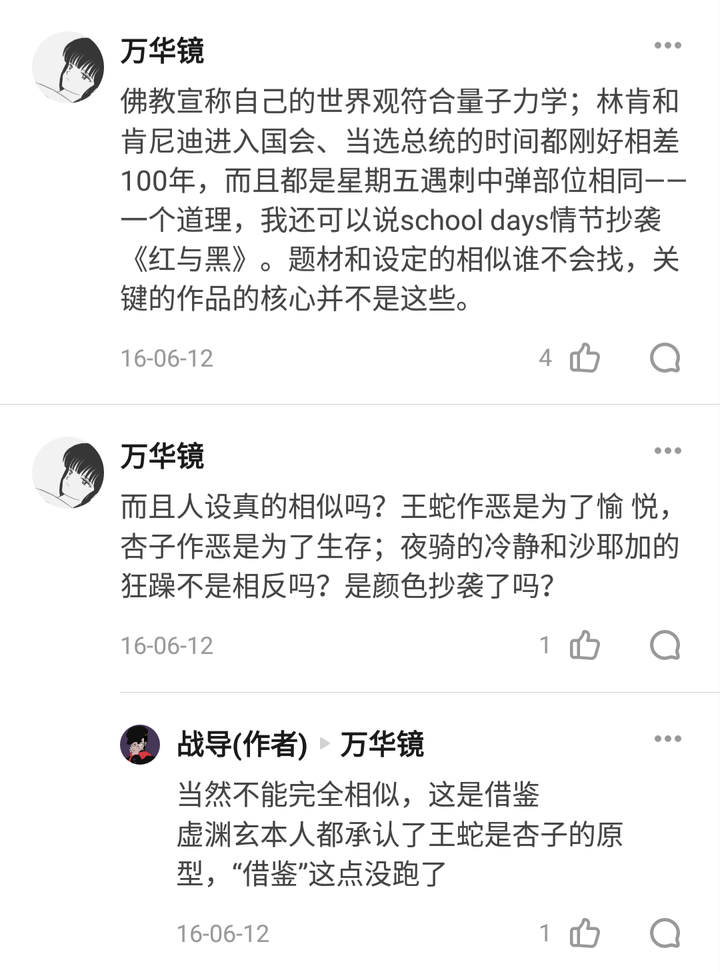720x972 pixels.
Task: Click 战导's circular avatar image
Action: click(x=139, y=745)
